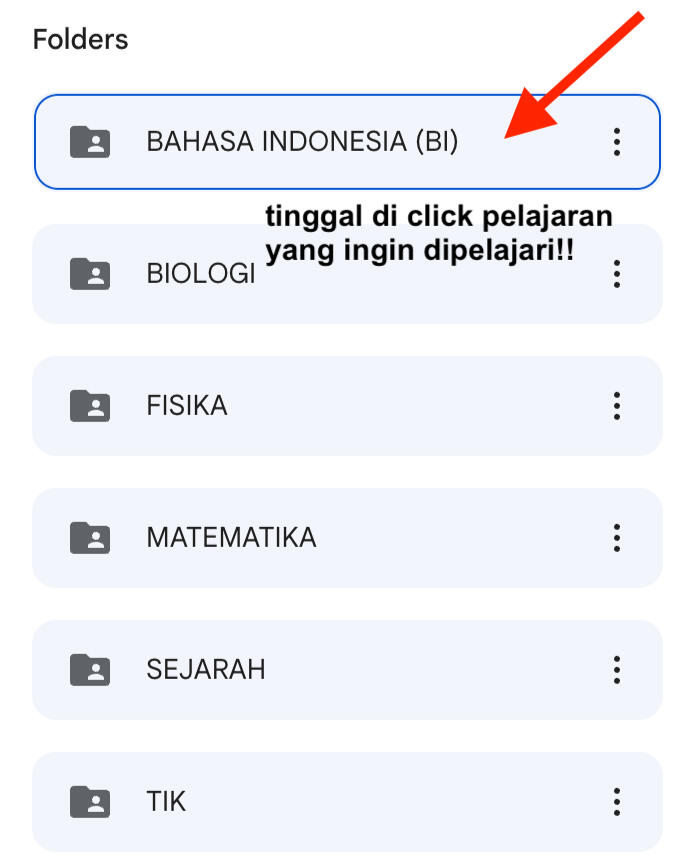Open the TIK folder
The width and height of the screenshot is (685, 865).
pyautogui.click(x=166, y=802)
